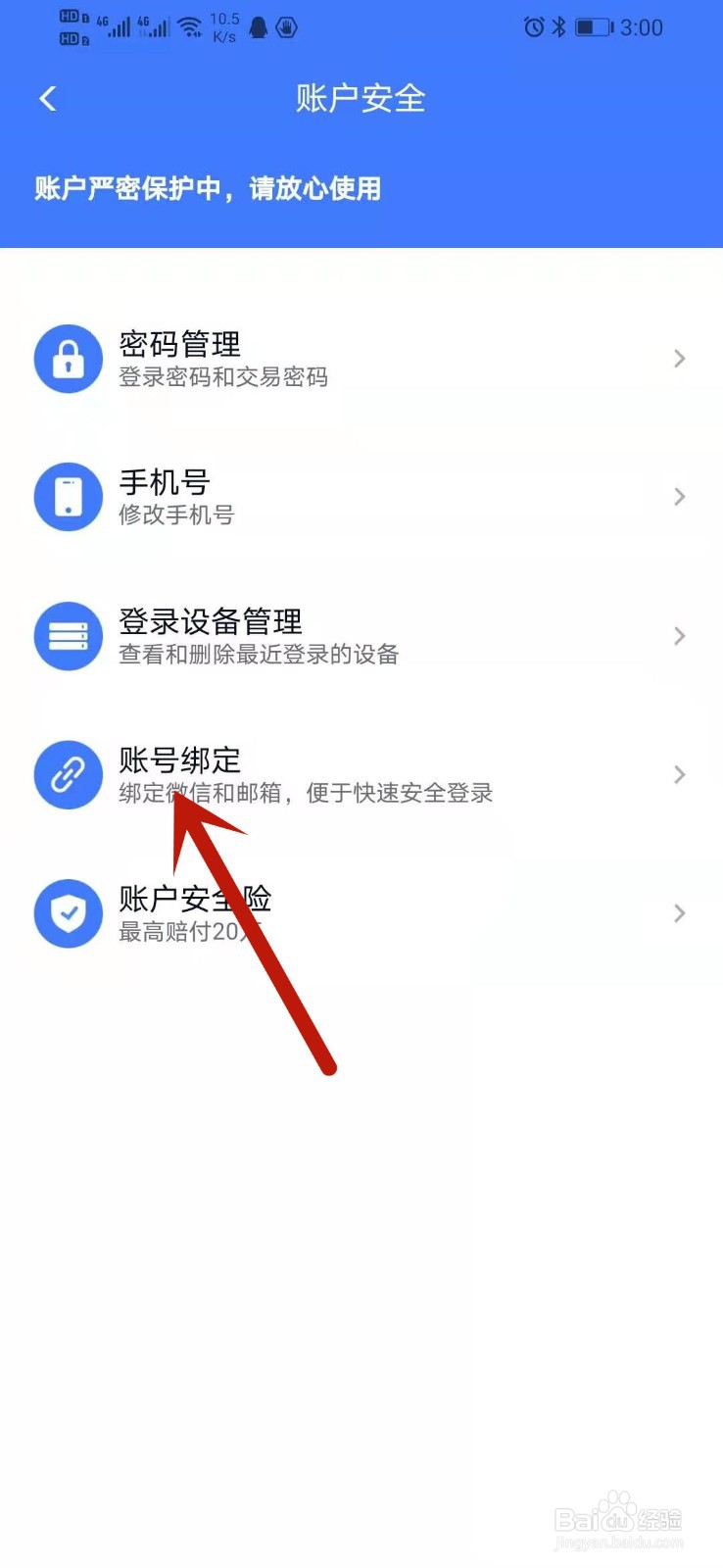This screenshot has height=1568, width=723.
Task: Tap the alarm clock icon in status bar
Action: tap(533, 27)
